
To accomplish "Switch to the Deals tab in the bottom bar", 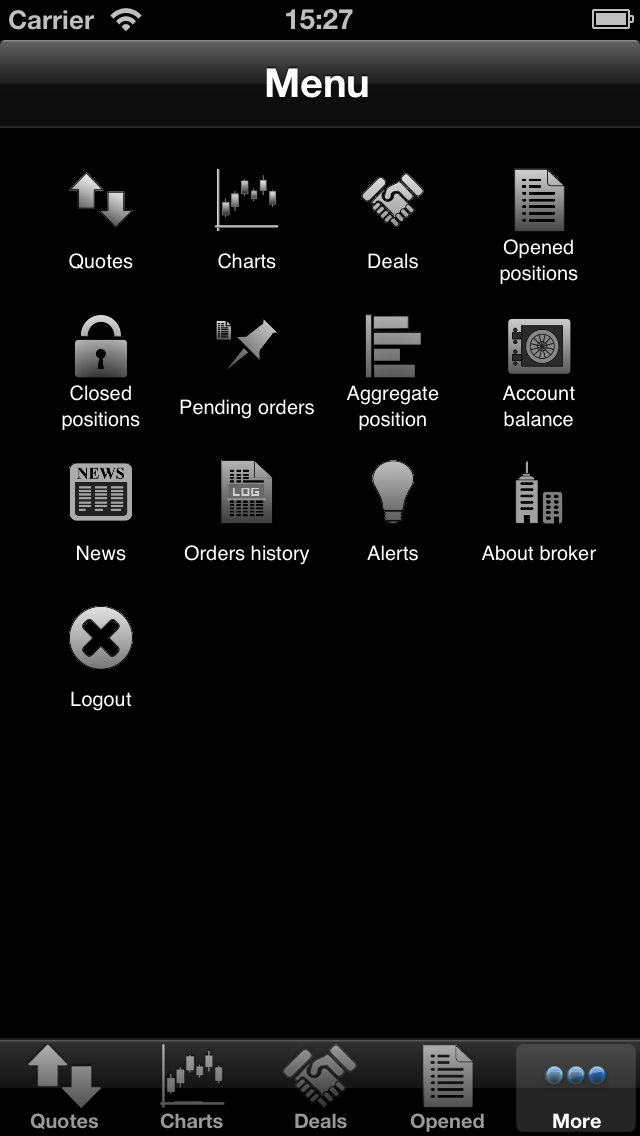I will 320,1088.
